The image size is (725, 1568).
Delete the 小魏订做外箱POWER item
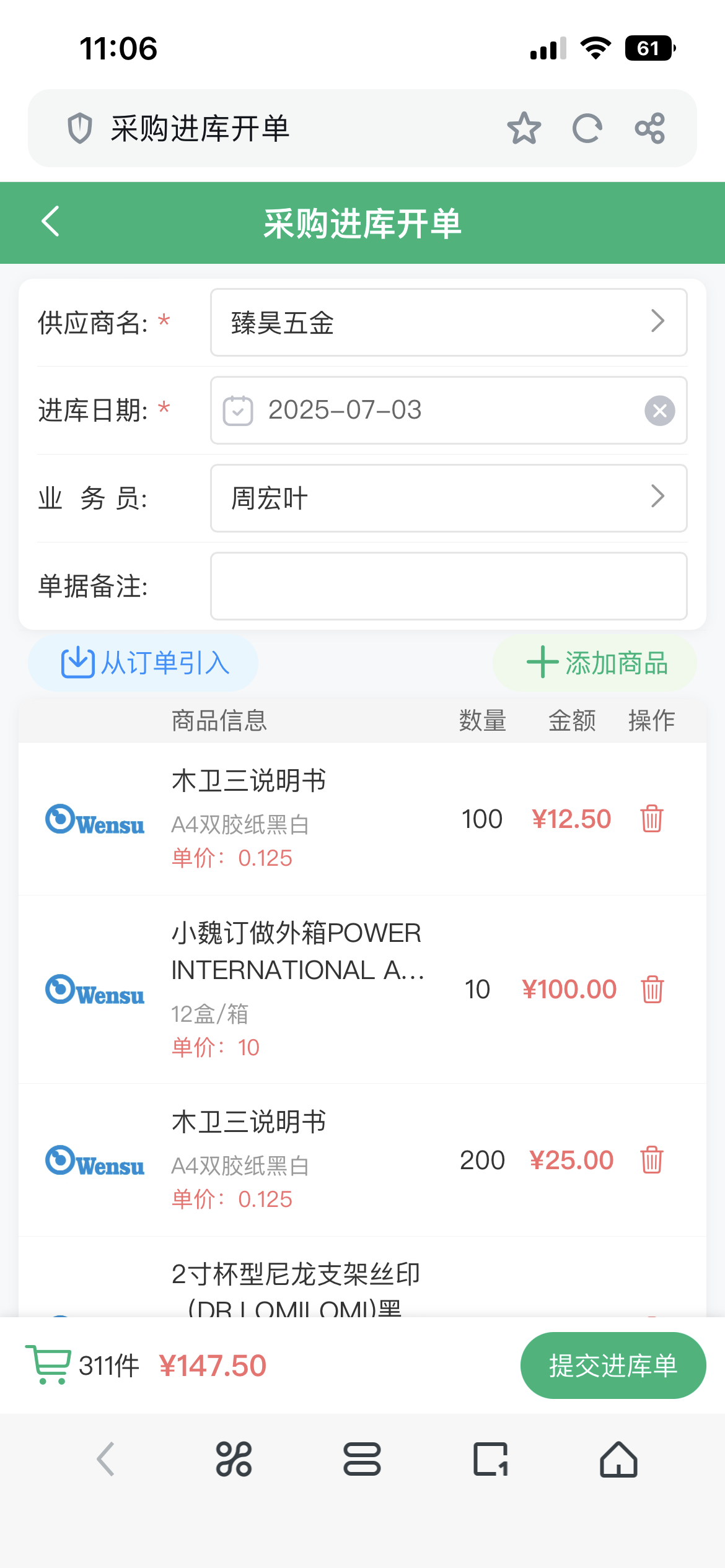pos(652,989)
